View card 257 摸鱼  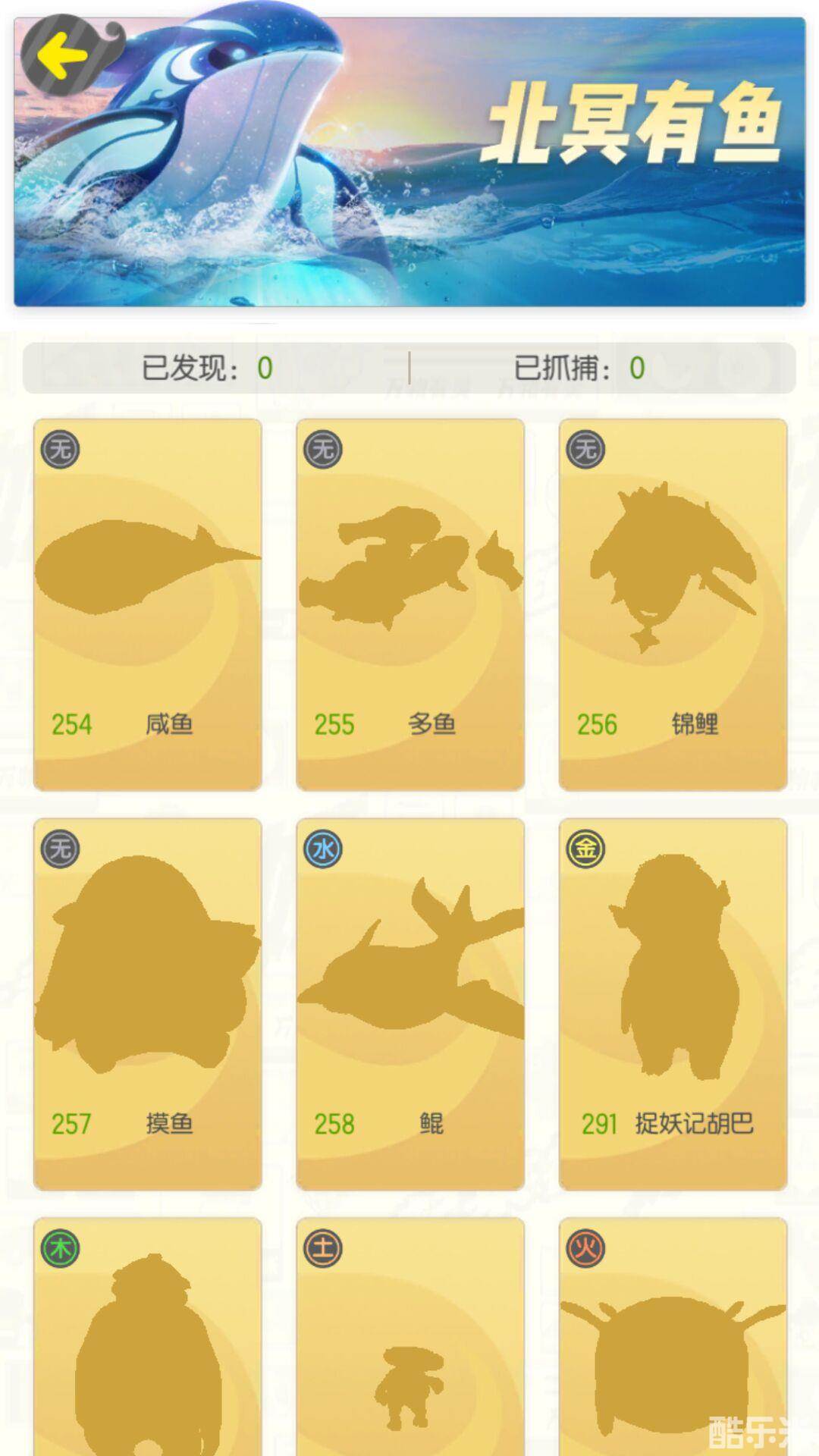click(147, 1003)
